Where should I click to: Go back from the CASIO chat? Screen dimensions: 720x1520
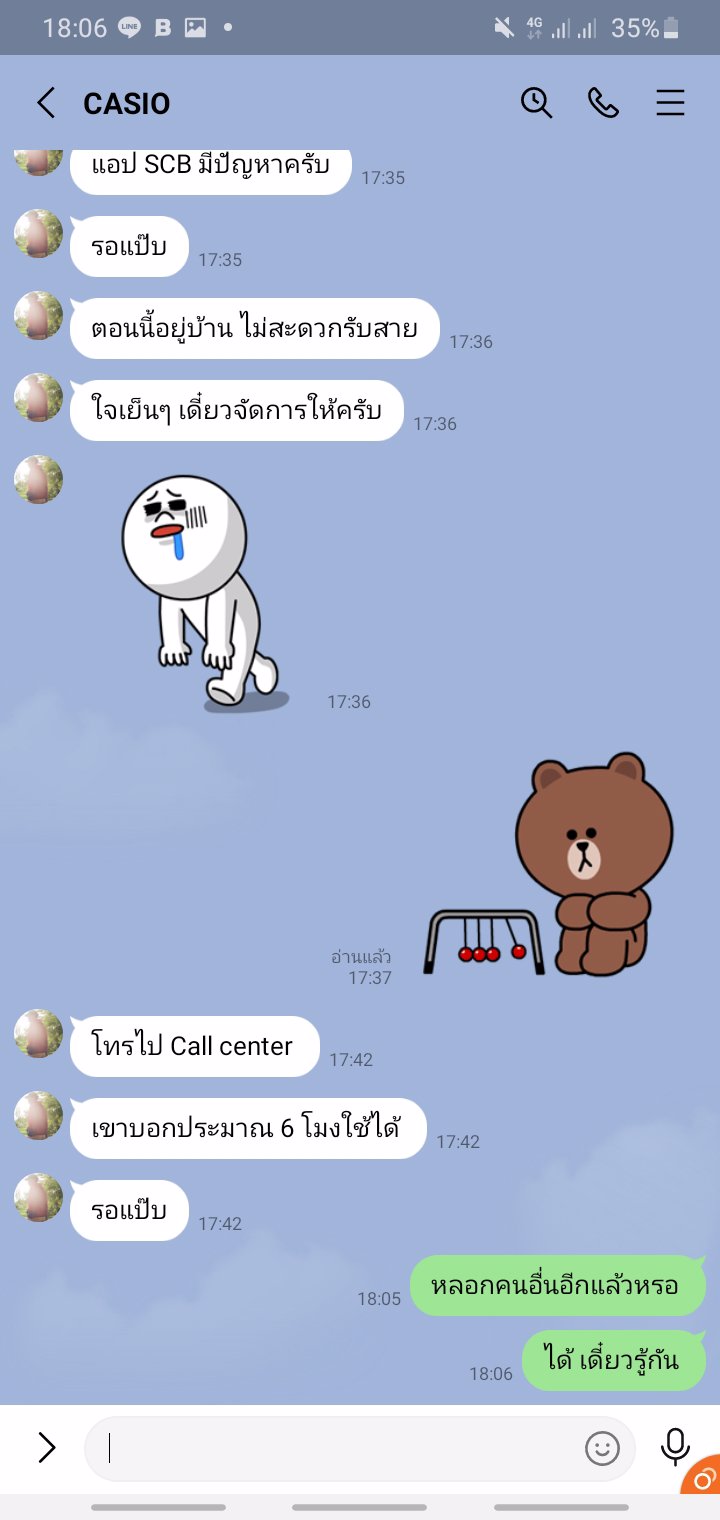click(45, 103)
